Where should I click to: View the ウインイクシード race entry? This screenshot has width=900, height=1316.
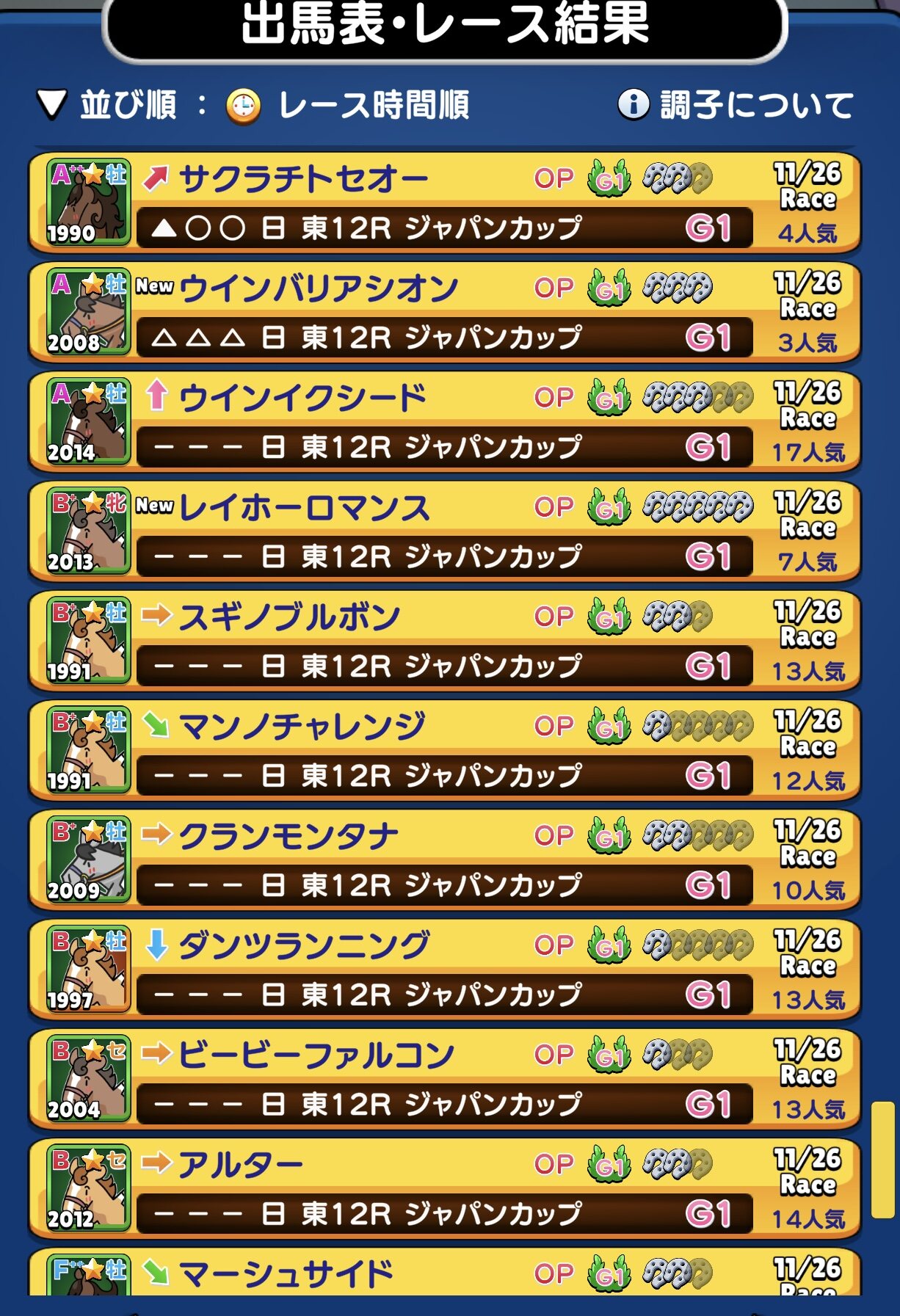[x=444, y=422]
